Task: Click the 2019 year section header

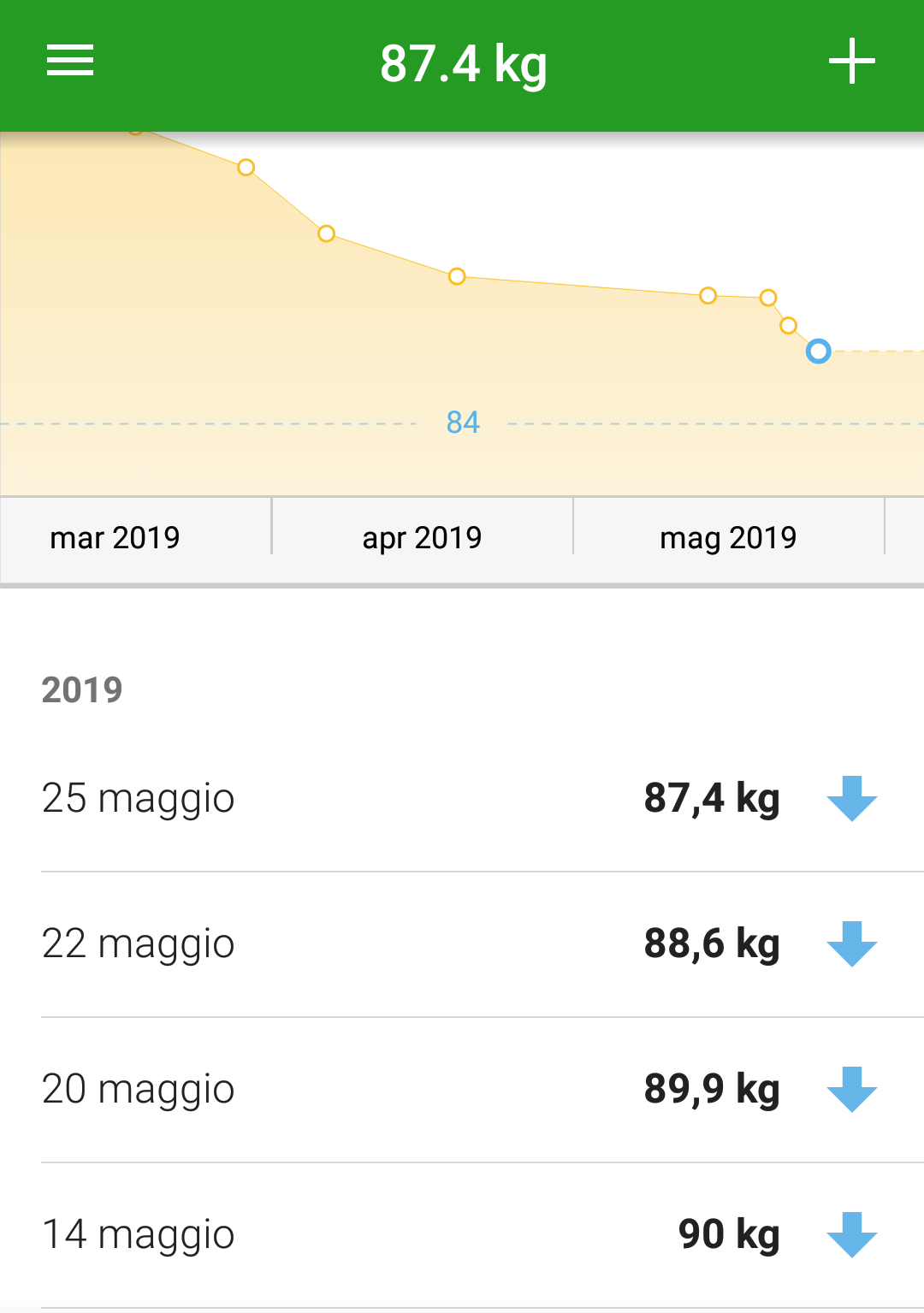Action: point(83,689)
